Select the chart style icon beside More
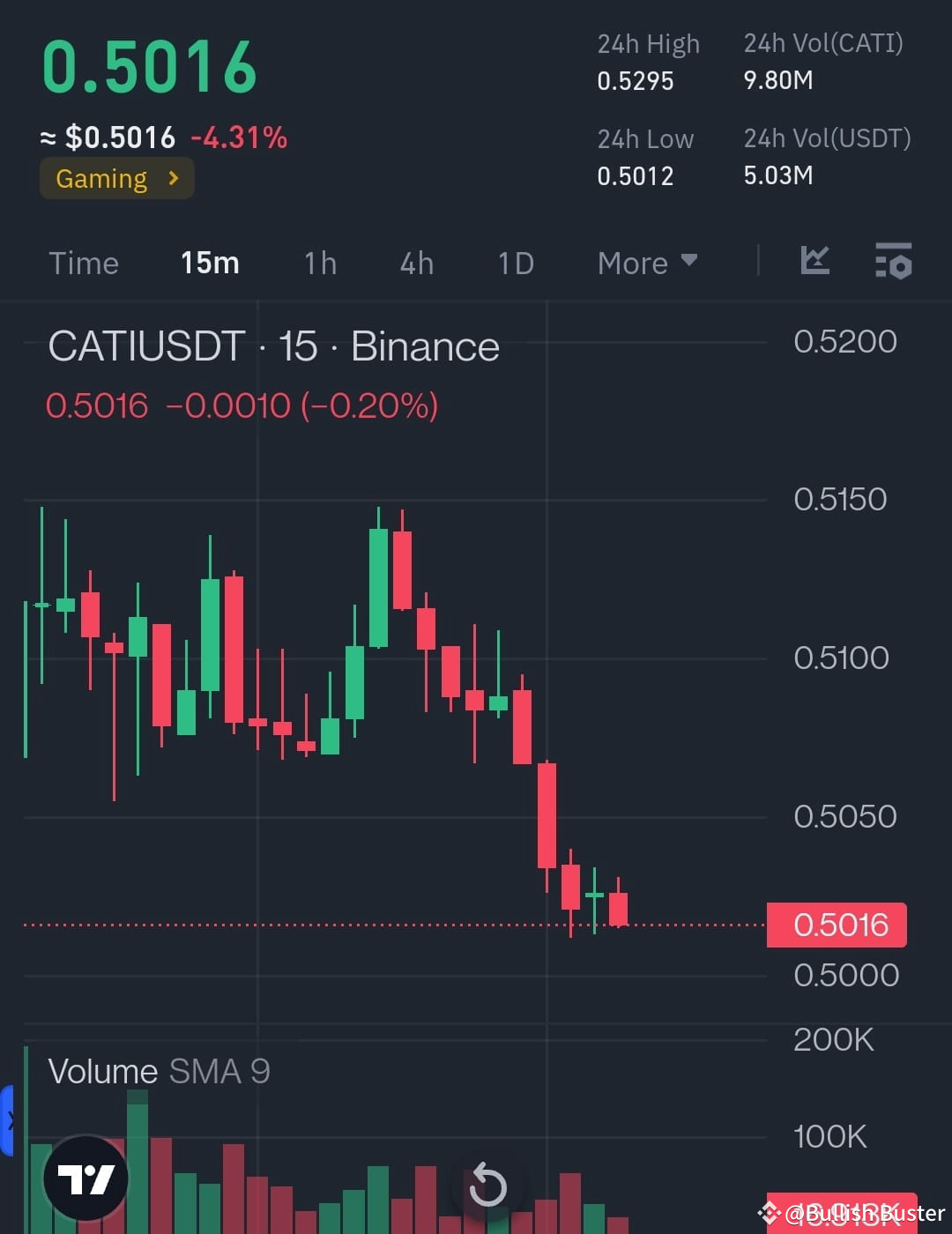952x1234 pixels. pyautogui.click(x=814, y=261)
